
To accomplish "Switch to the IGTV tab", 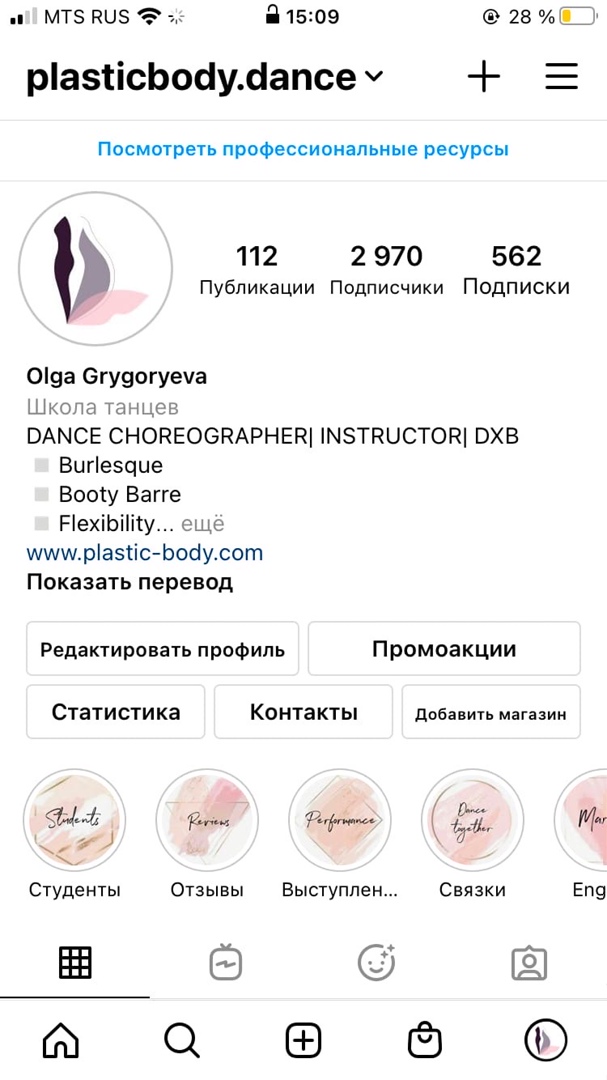I will click(x=226, y=962).
